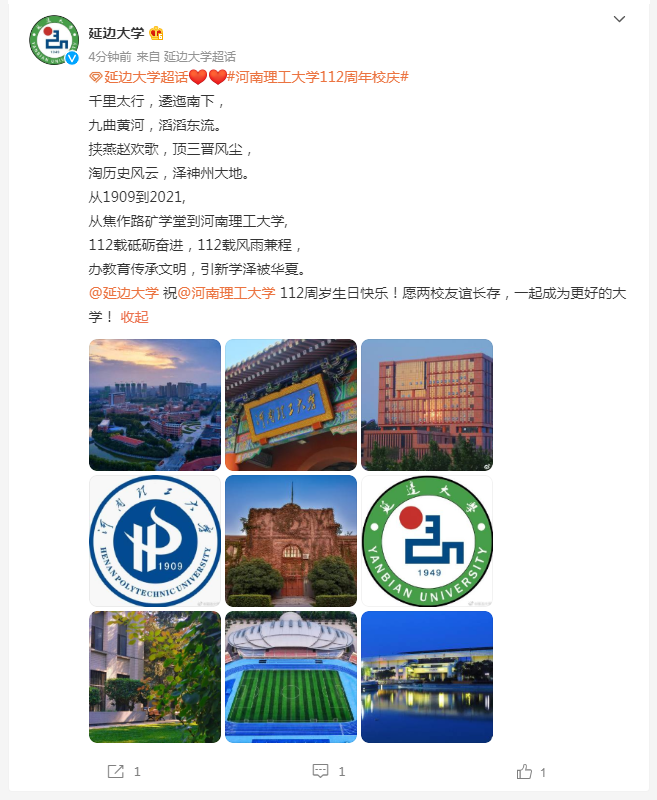The height and width of the screenshot is (800, 657).
Task: View the aerial campus sunset photo
Action: pyautogui.click(x=155, y=405)
